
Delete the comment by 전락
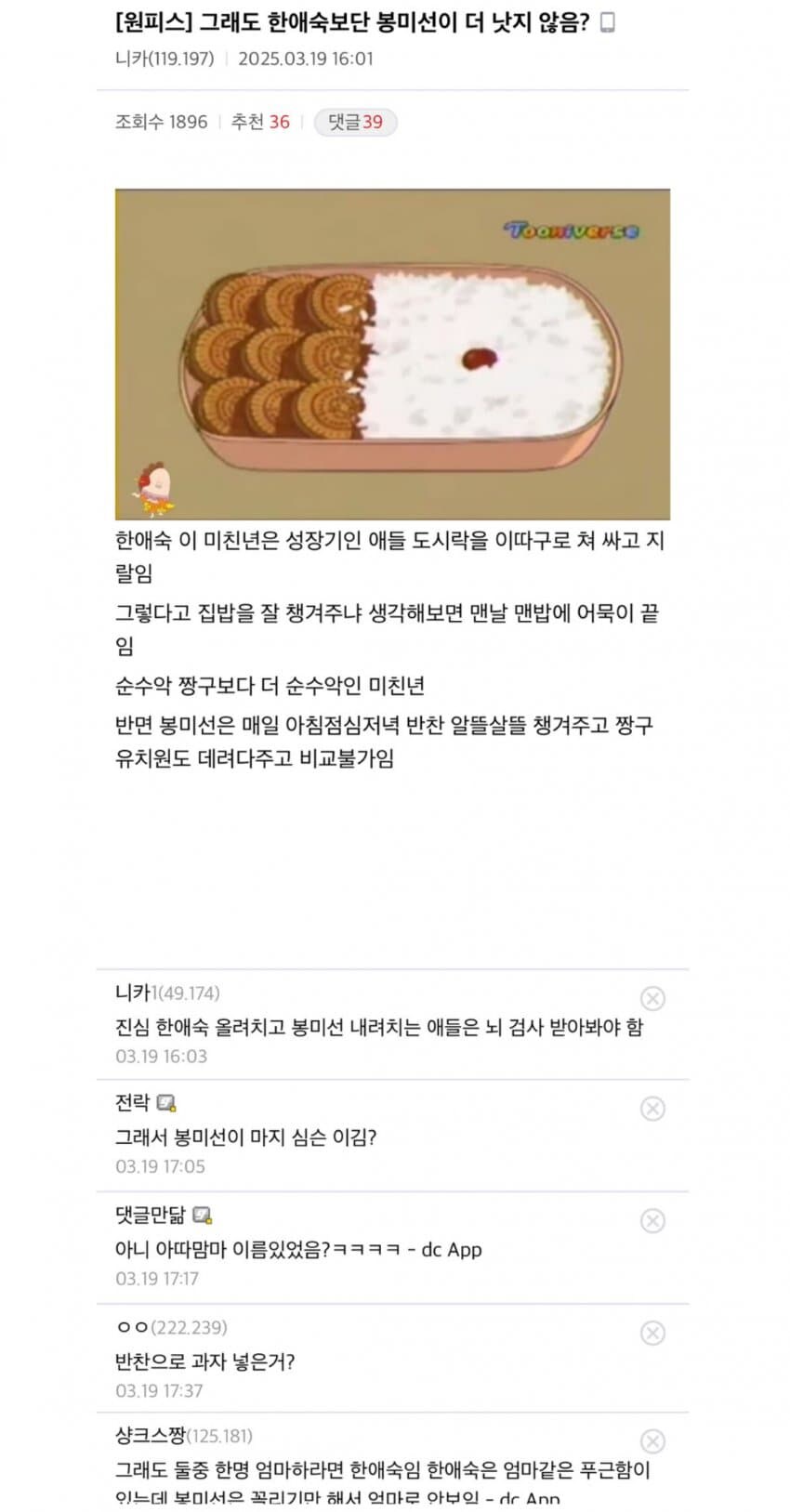652,1109
